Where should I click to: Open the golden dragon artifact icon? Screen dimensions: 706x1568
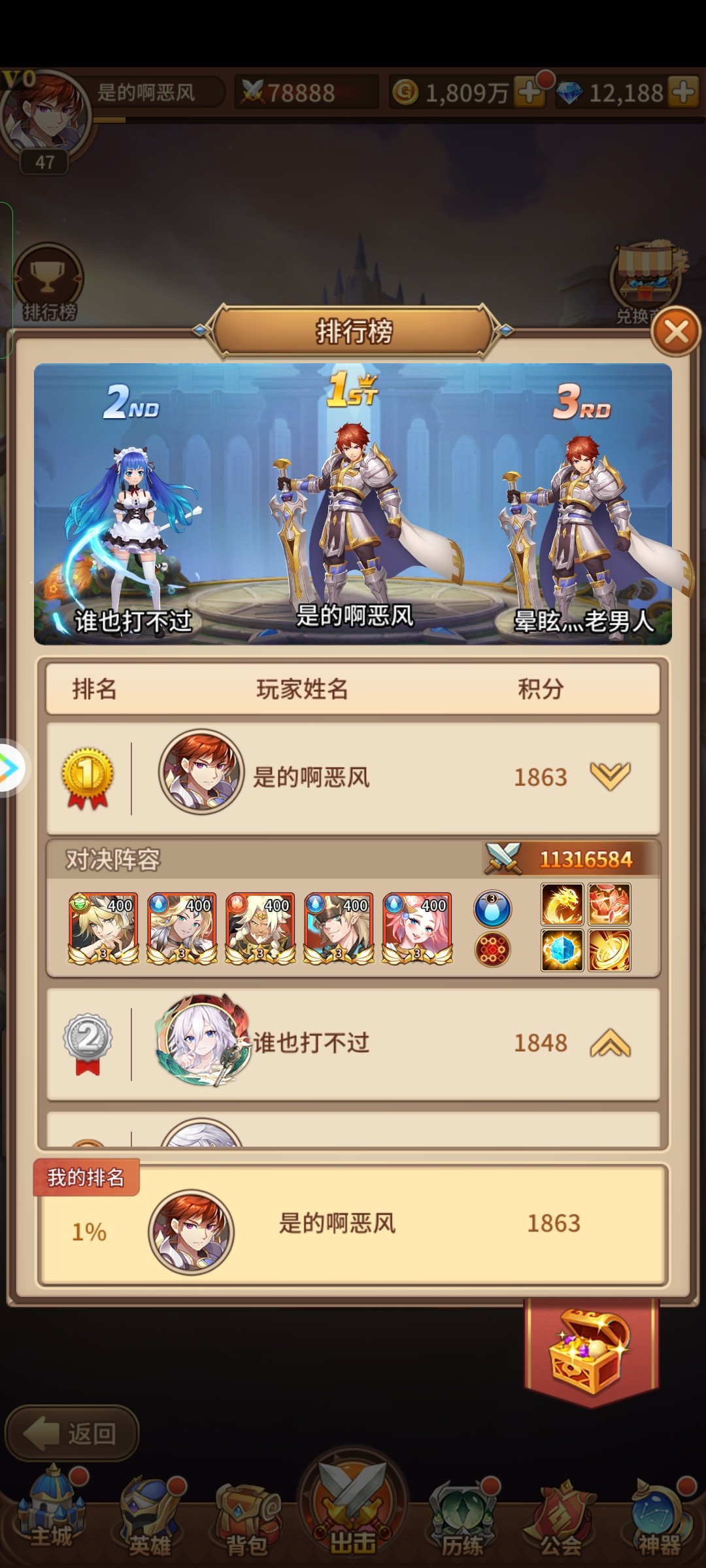pos(562,904)
